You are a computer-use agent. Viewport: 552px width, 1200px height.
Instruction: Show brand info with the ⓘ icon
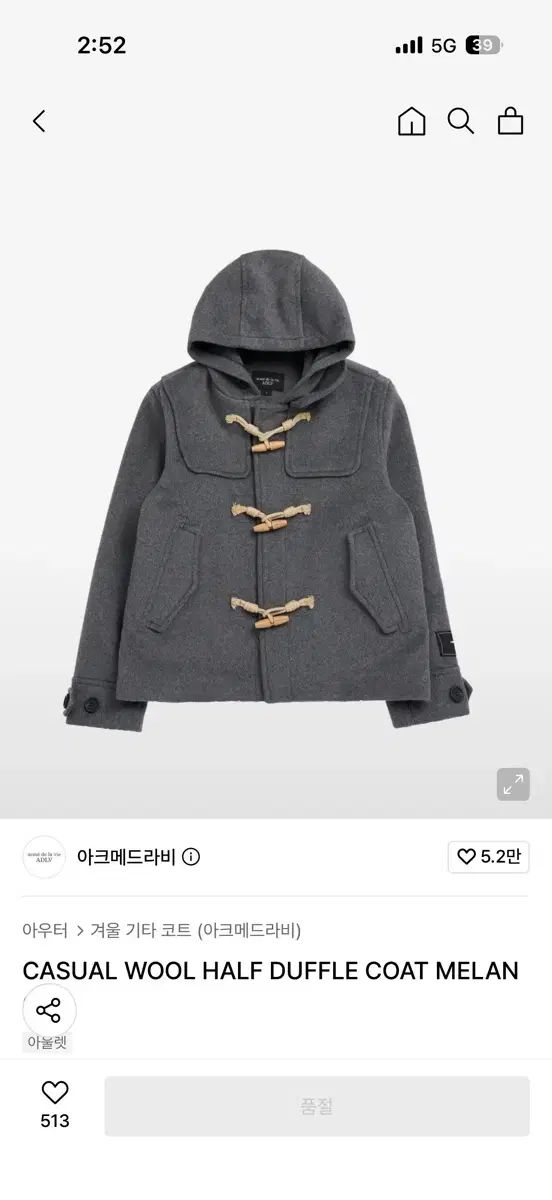pos(191,857)
